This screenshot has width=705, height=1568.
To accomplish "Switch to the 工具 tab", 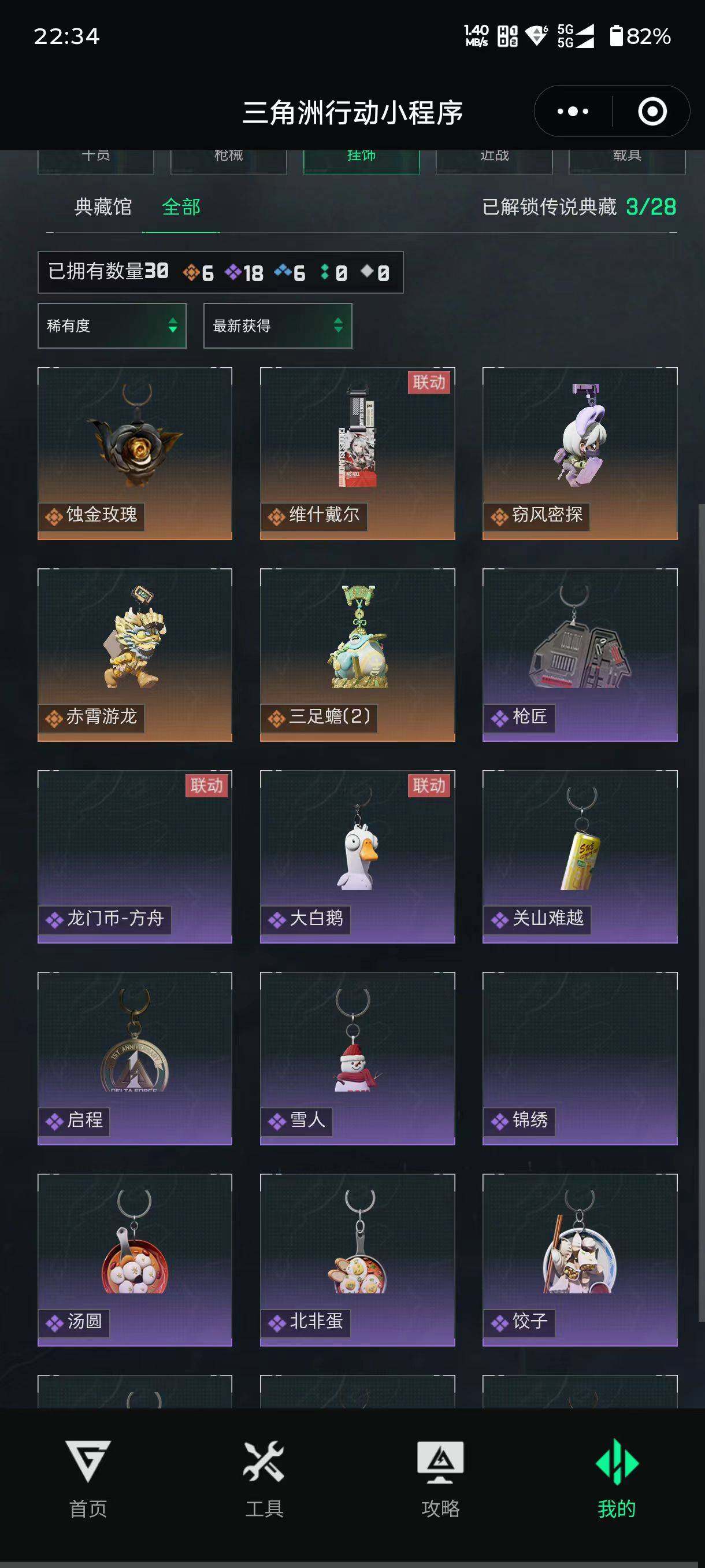I will [x=264, y=1479].
